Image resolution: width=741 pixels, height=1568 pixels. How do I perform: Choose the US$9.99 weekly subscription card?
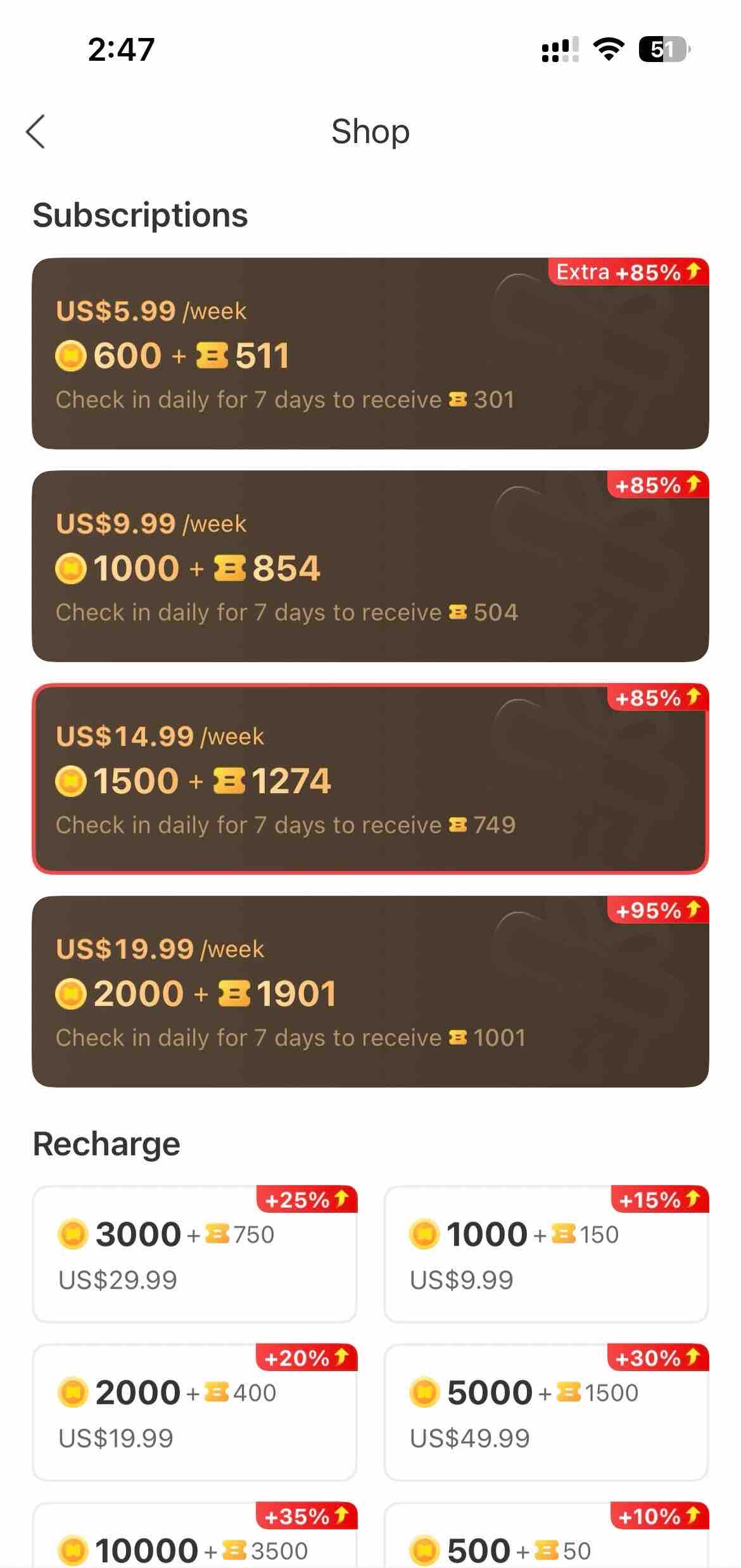click(x=370, y=566)
